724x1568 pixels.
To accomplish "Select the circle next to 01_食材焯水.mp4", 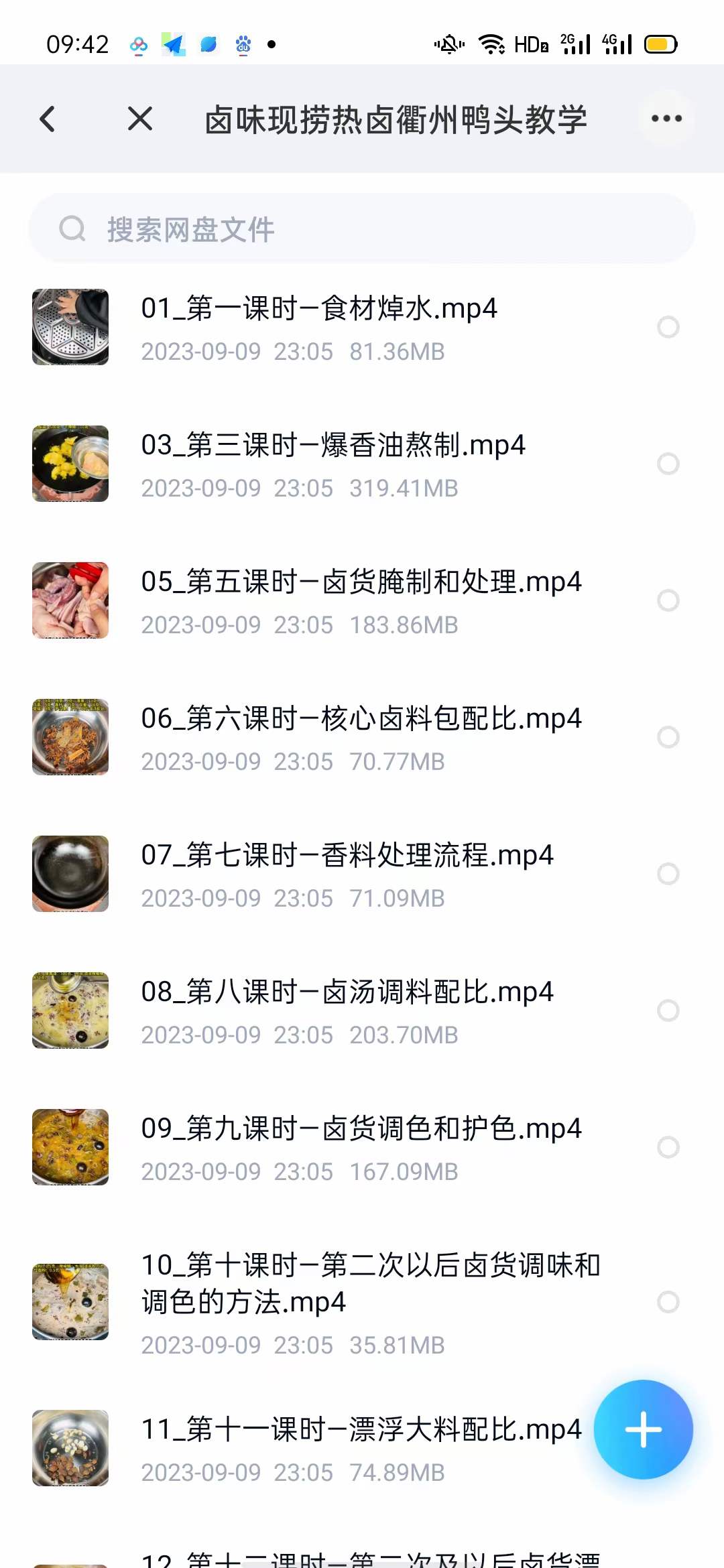I will tap(668, 327).
